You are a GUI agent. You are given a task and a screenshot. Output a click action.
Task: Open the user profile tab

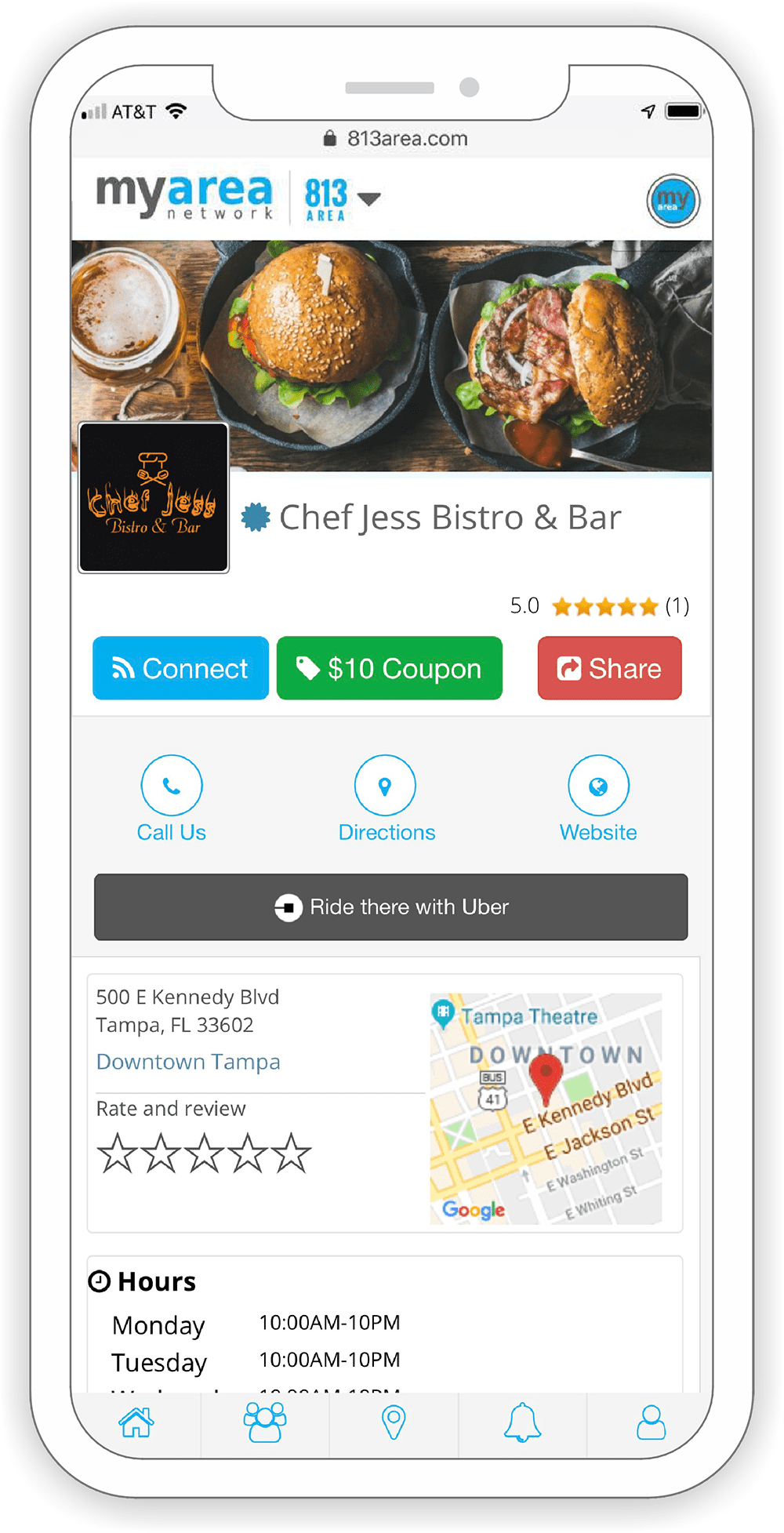(651, 1422)
